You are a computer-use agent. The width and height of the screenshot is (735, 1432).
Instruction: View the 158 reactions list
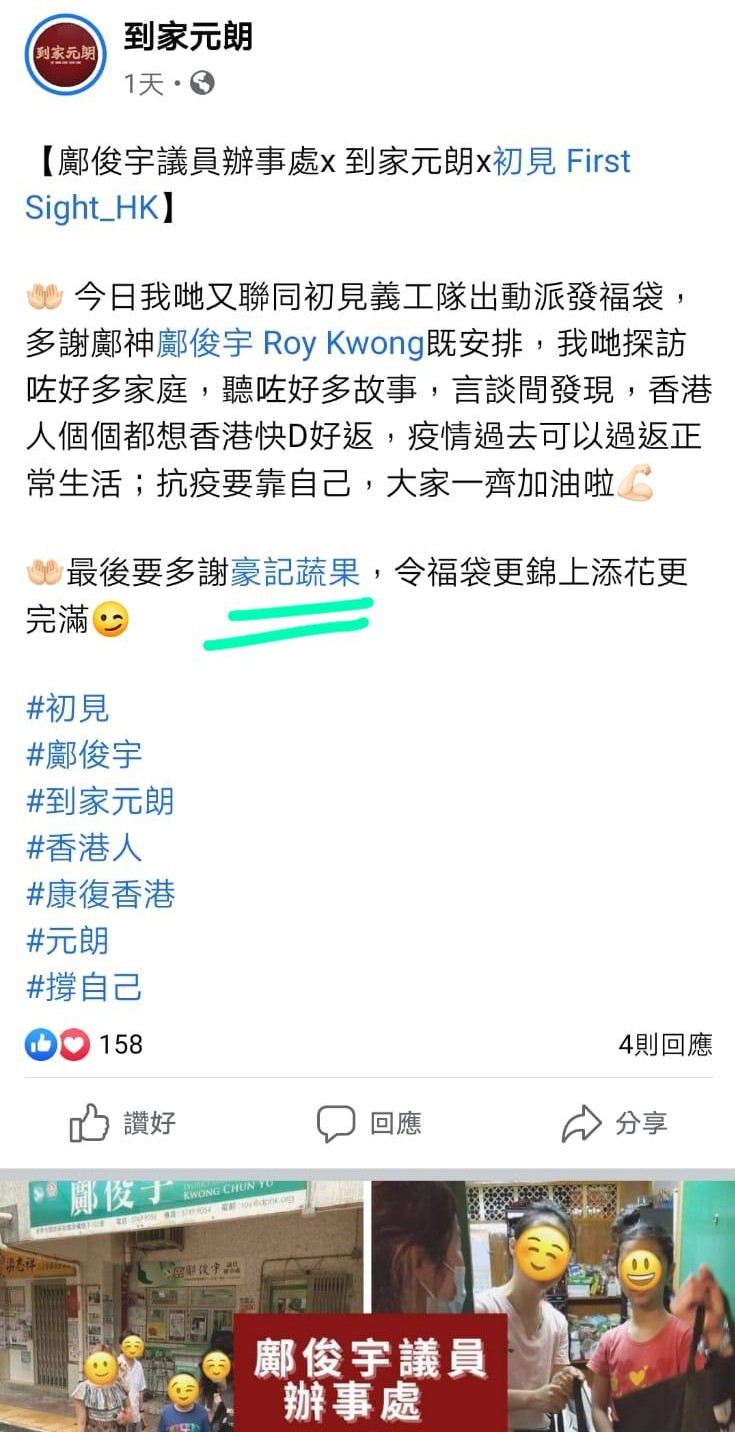pyautogui.click(x=85, y=1045)
